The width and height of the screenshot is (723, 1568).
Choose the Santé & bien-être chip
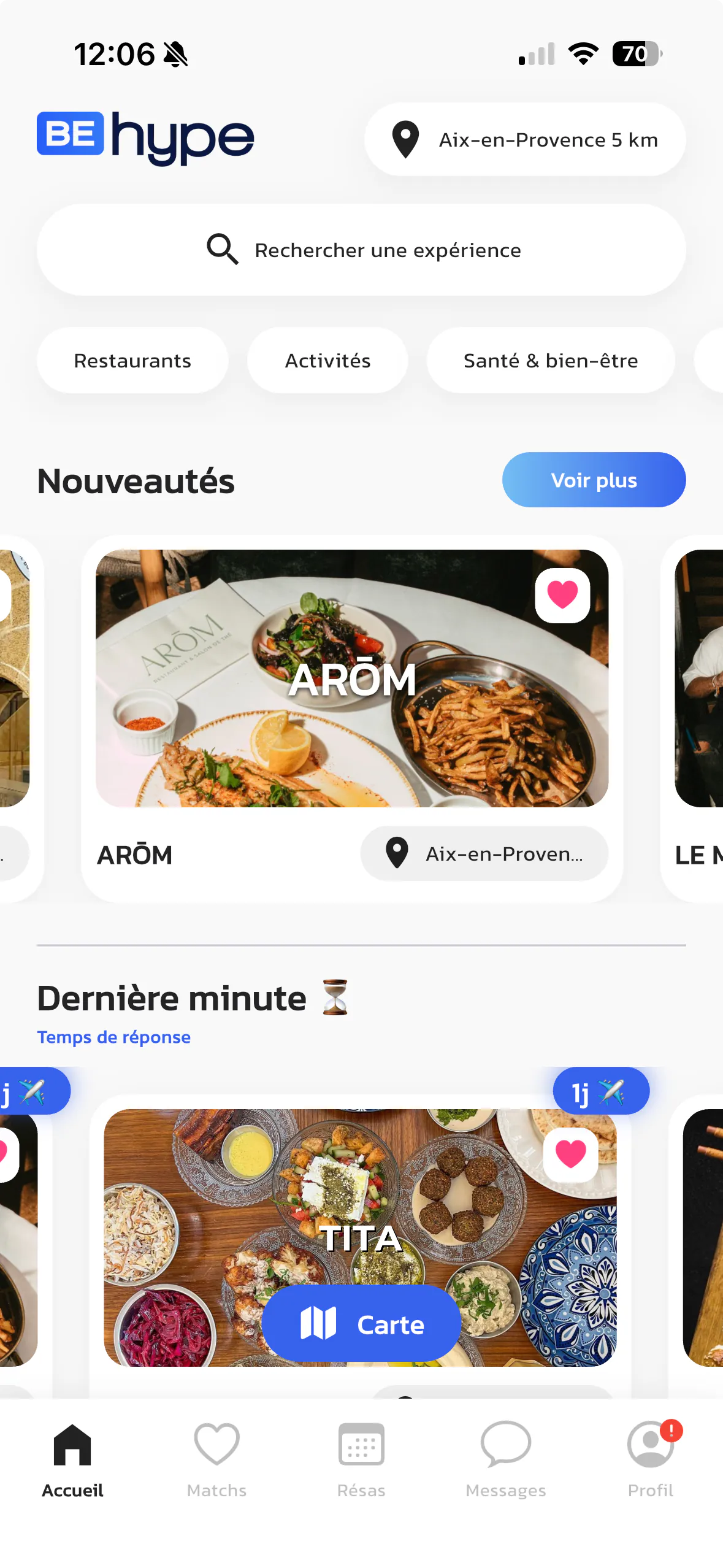click(550, 360)
